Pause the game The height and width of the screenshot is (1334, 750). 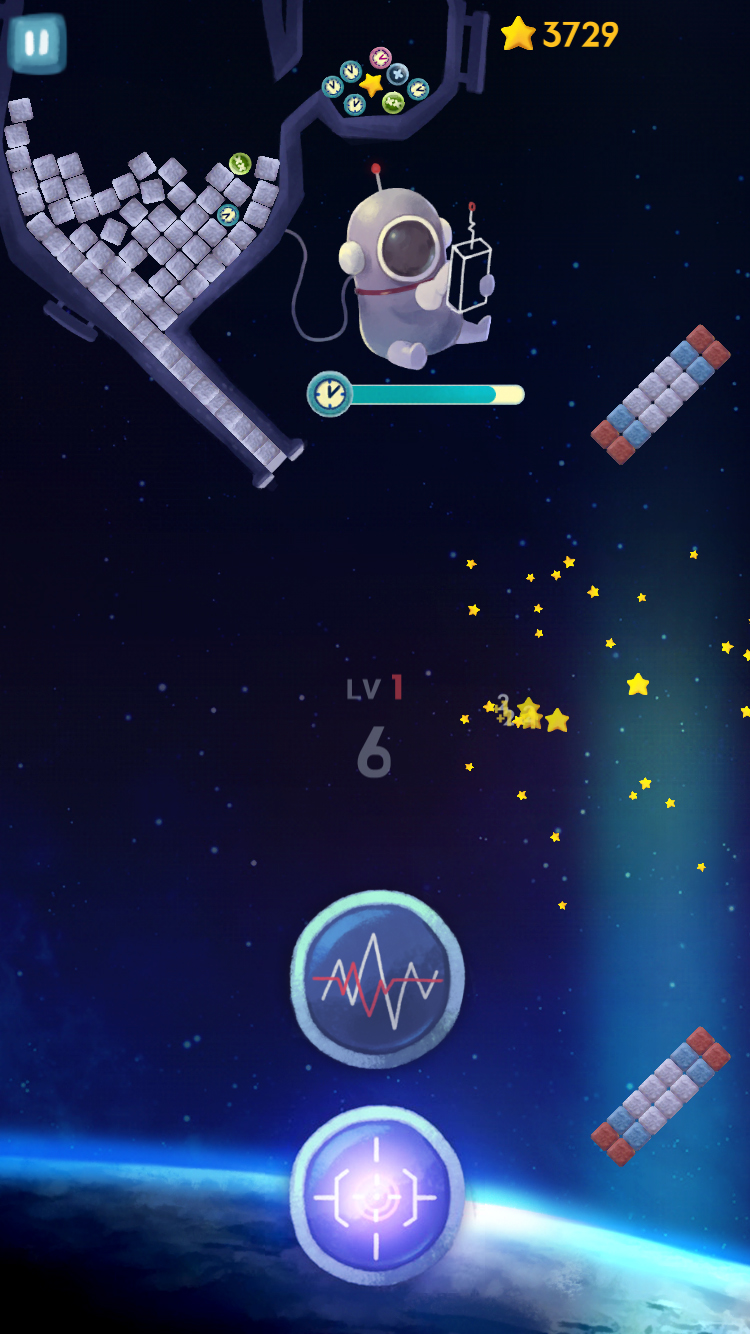(x=36, y=44)
